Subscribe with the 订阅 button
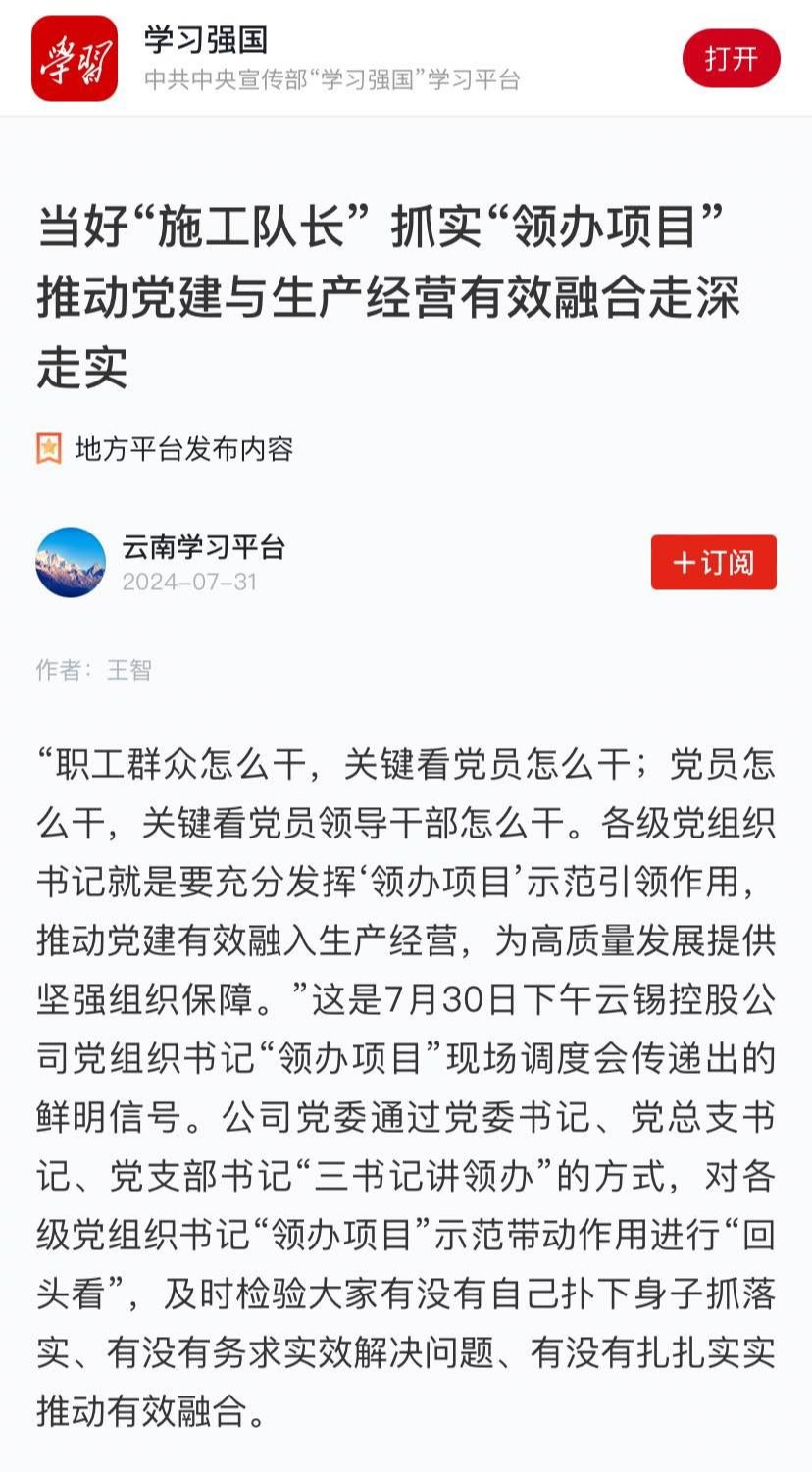This screenshot has height=1472, width=812. pyautogui.click(x=713, y=562)
